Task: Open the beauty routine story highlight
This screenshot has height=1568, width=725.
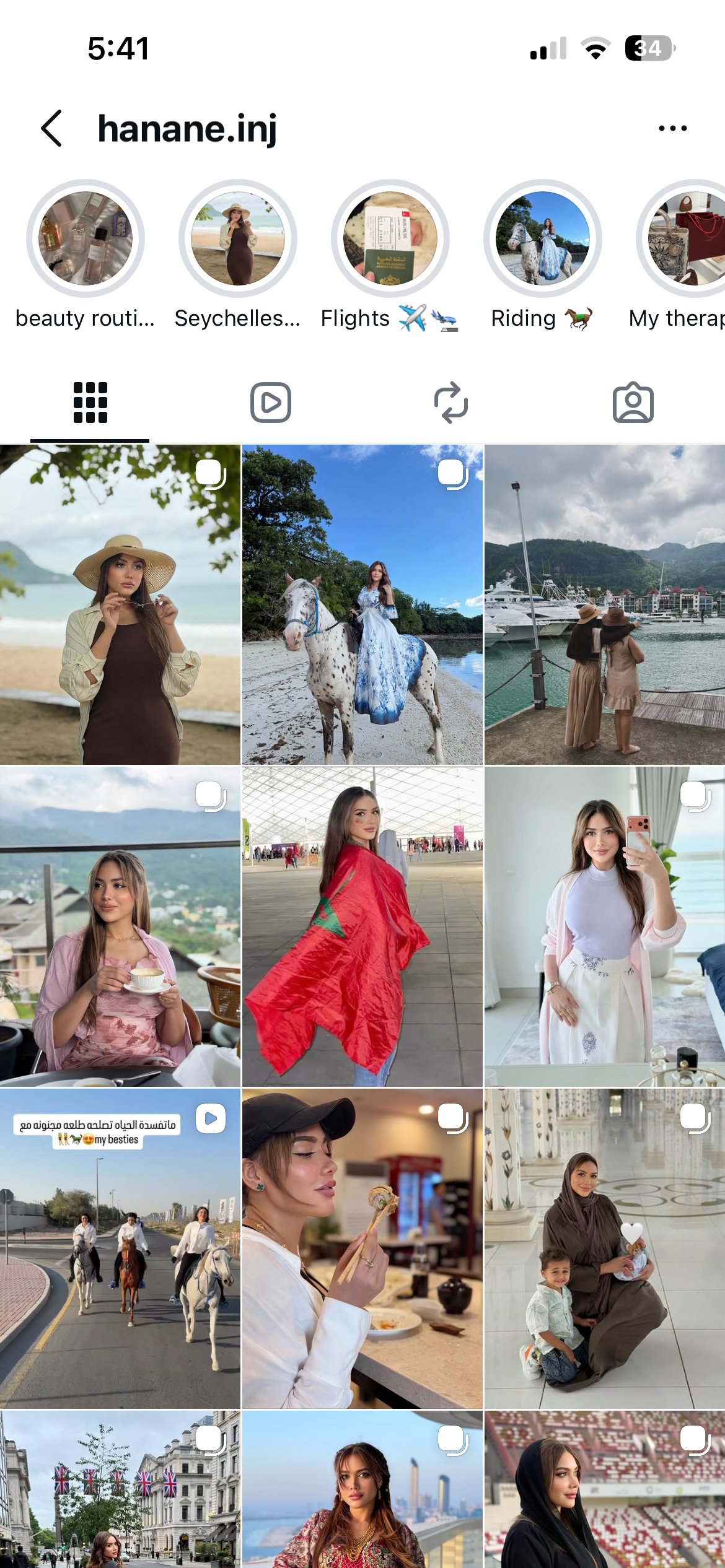Action: pyautogui.click(x=86, y=238)
